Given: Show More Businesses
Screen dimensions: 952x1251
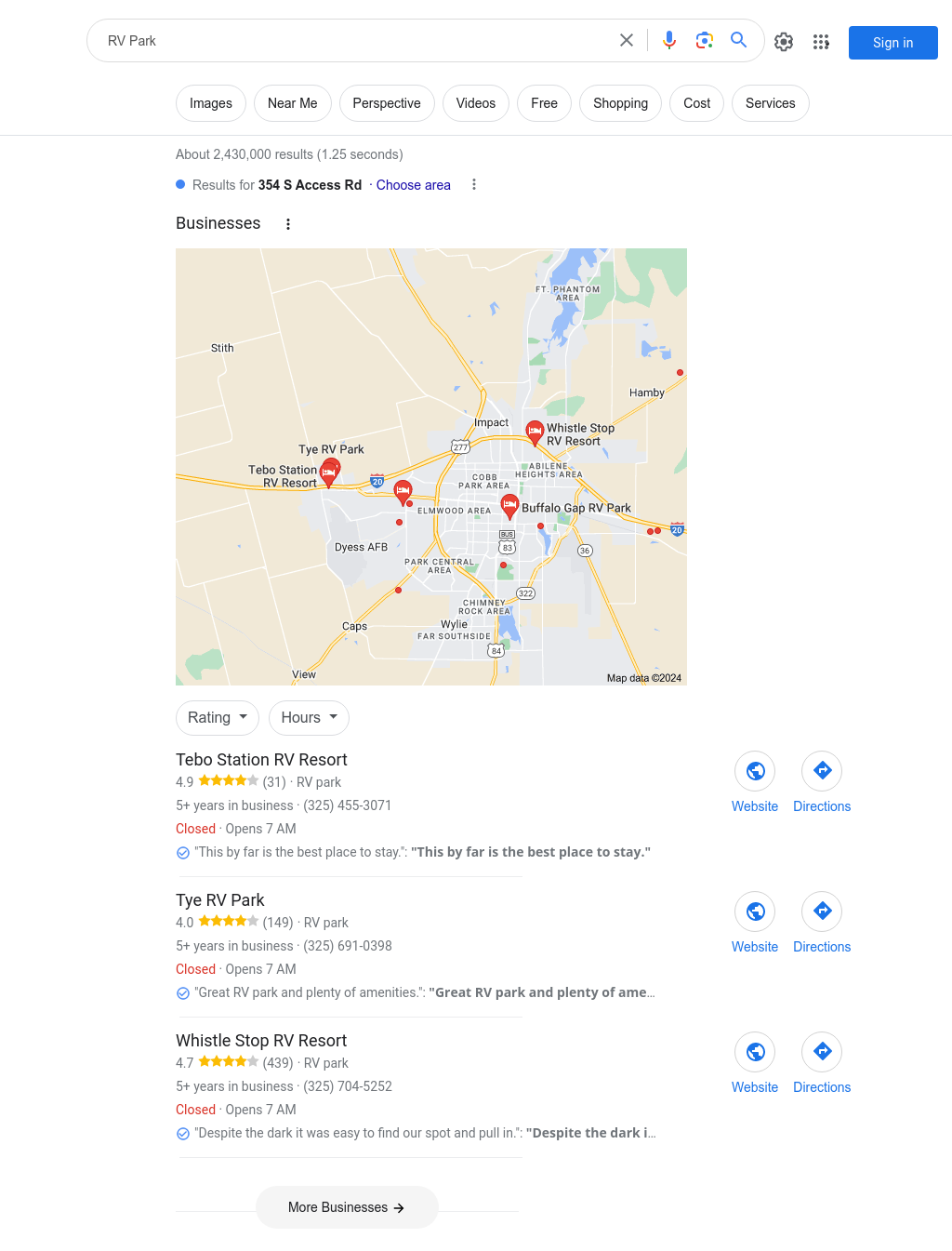Looking at the screenshot, I should click(347, 1207).
